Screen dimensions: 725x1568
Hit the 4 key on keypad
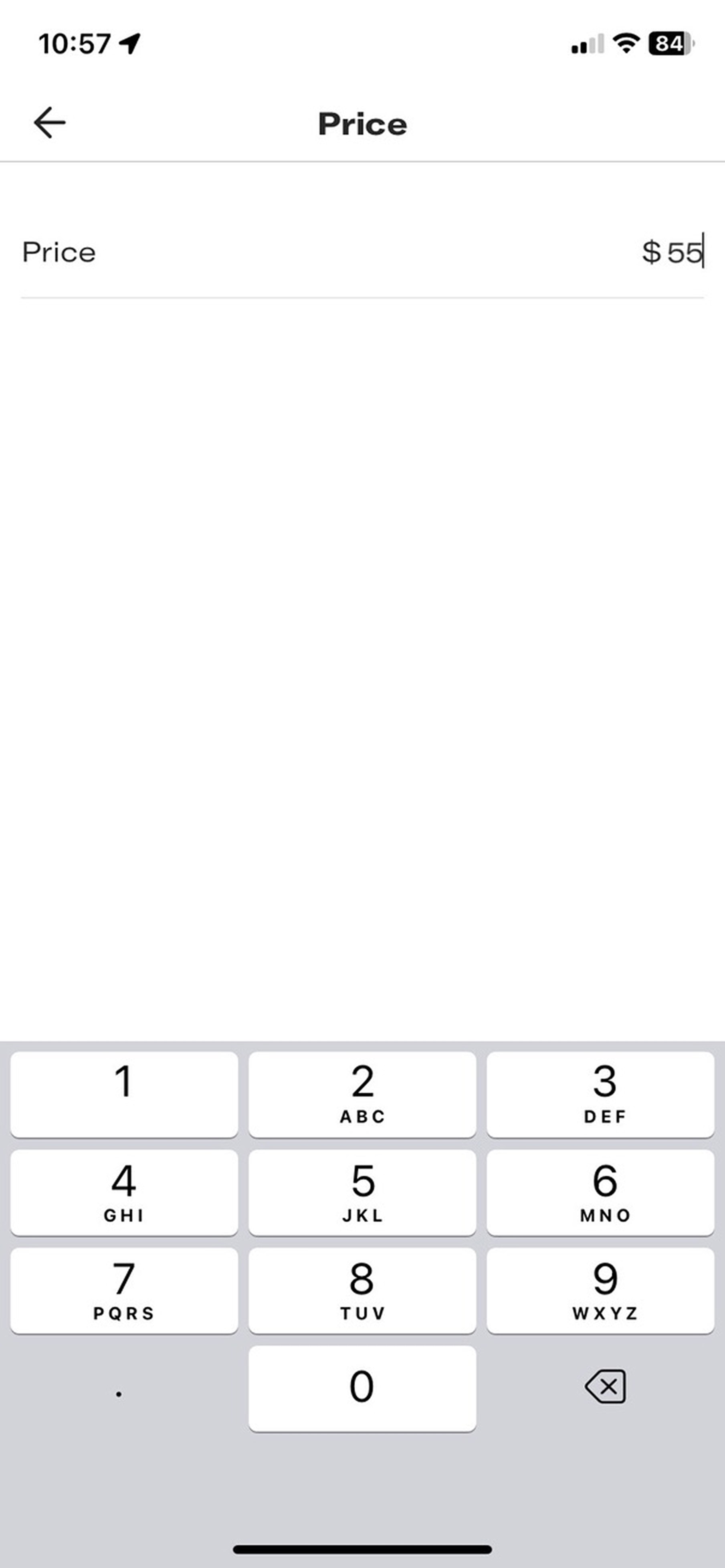124,1192
